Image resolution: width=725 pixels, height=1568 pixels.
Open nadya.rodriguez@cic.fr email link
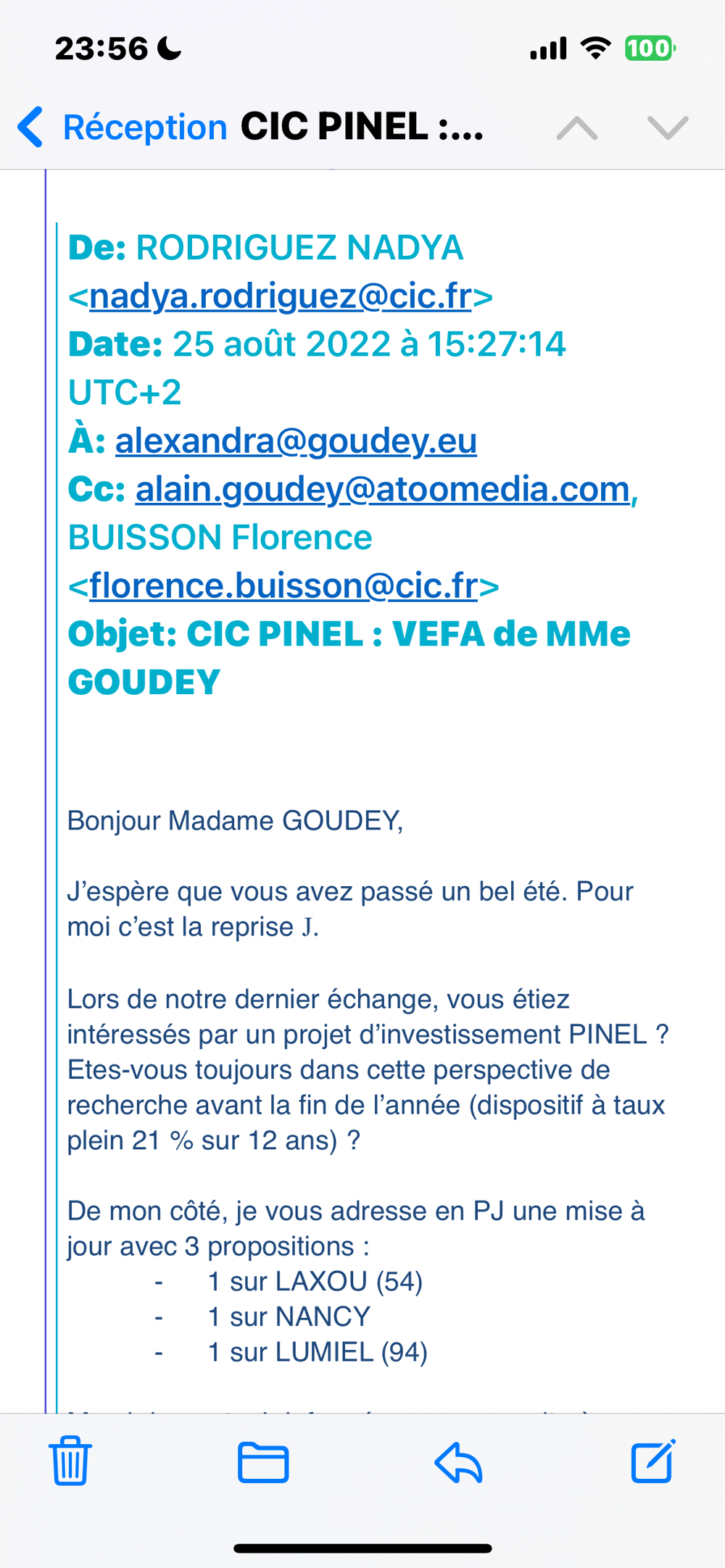click(281, 296)
